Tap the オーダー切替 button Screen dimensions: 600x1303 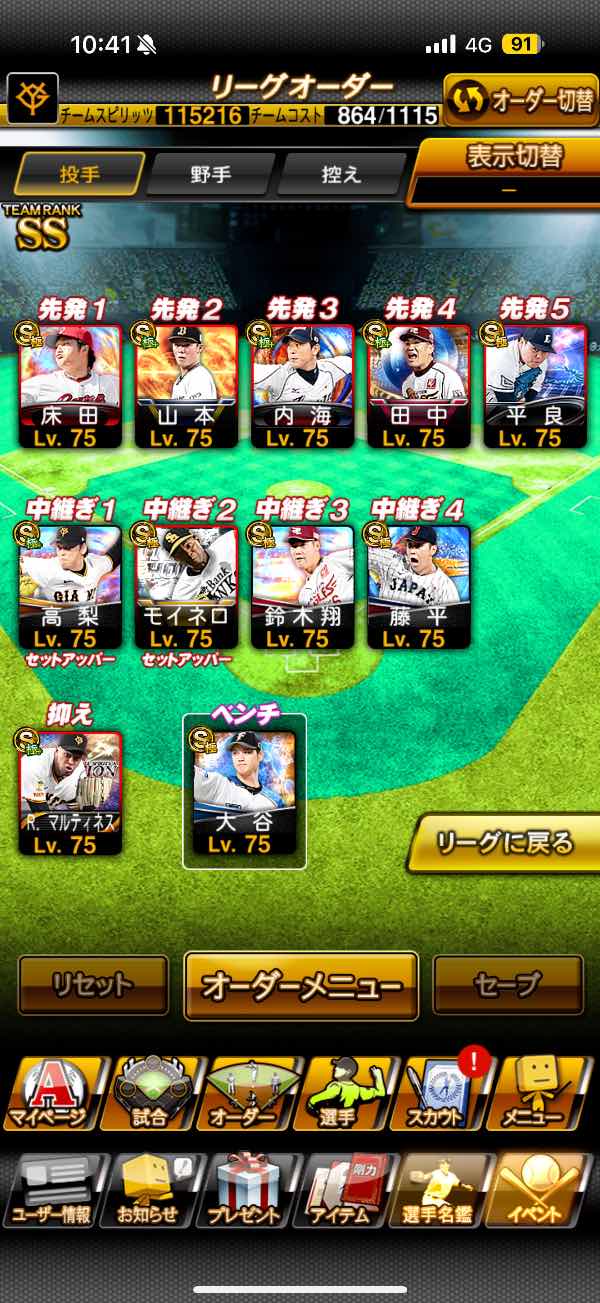[x=520, y=100]
